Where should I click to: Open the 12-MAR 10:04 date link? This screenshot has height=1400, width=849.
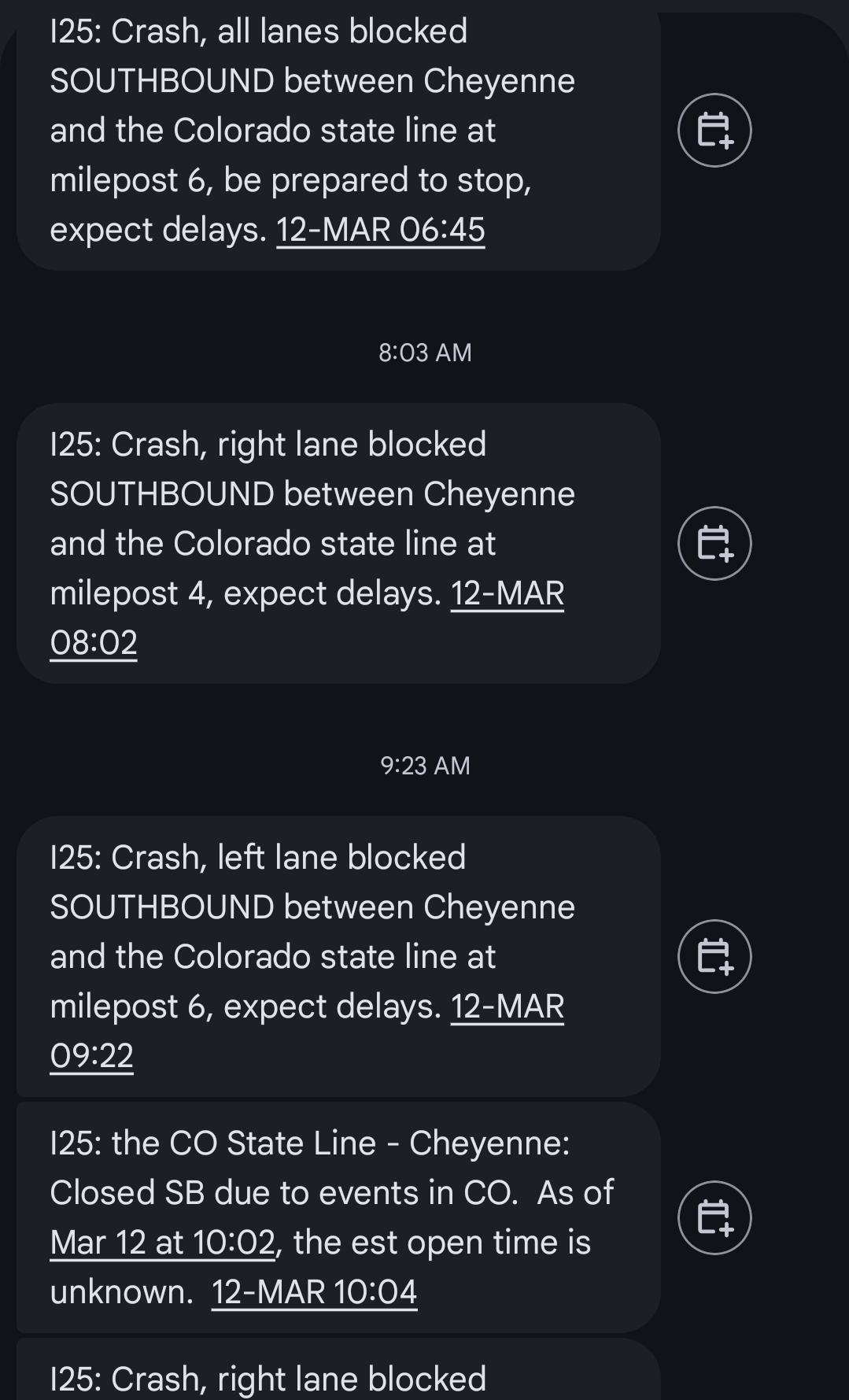[x=314, y=1292]
